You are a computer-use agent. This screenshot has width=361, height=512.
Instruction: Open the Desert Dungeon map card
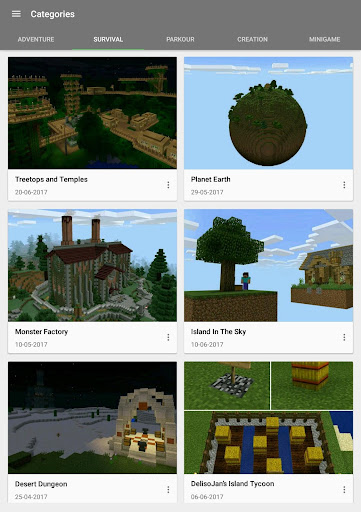coord(92,432)
